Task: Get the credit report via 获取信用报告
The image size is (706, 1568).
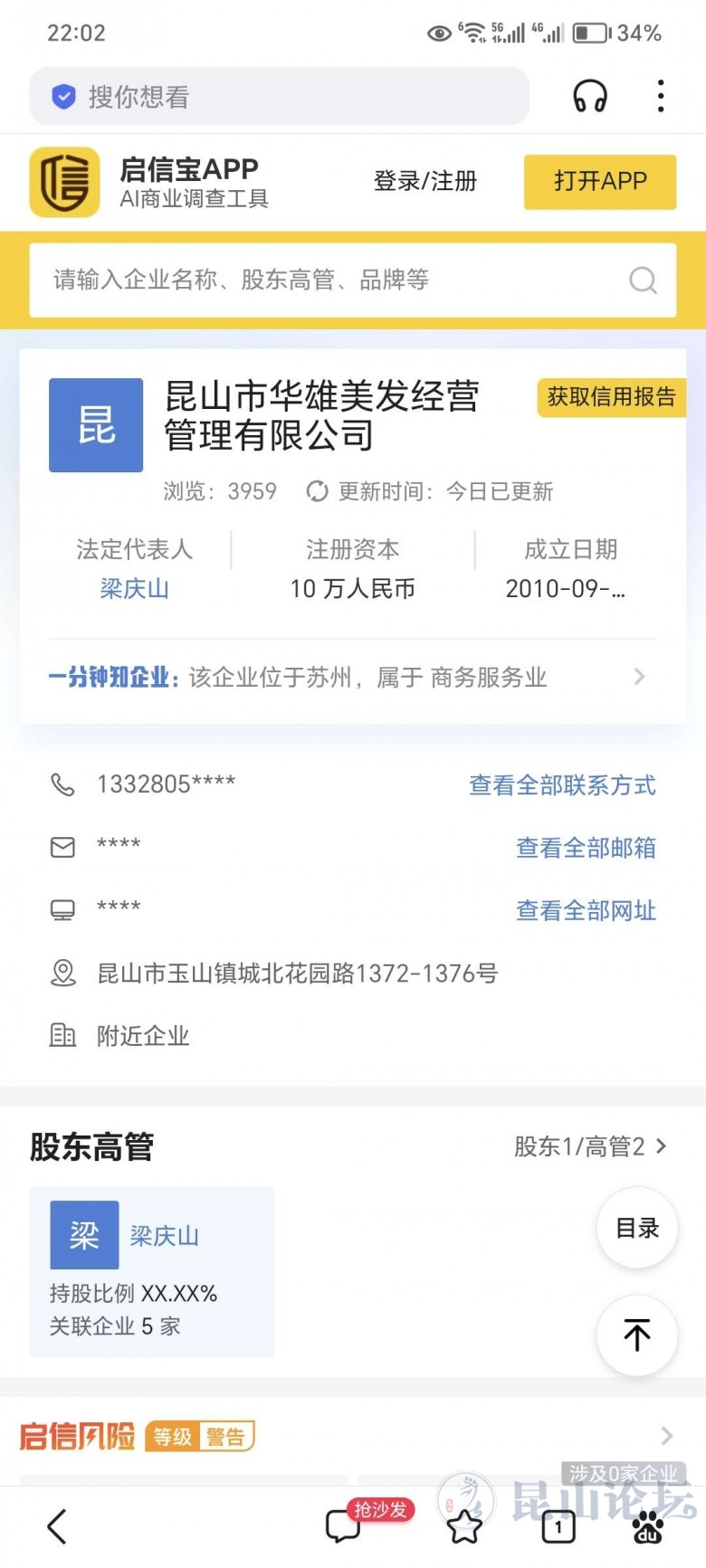Action: [611, 397]
